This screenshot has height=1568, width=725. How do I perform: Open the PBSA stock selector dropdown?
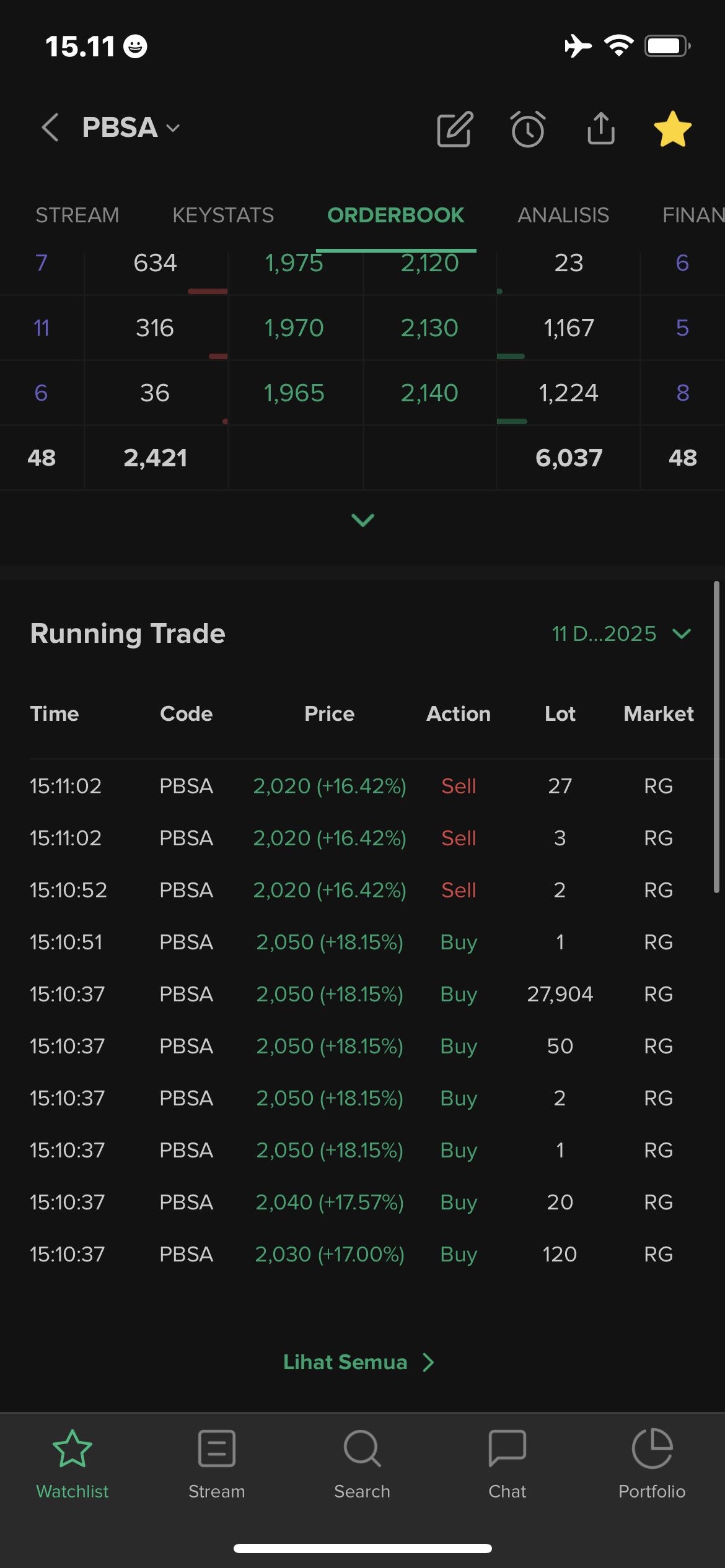tap(131, 128)
